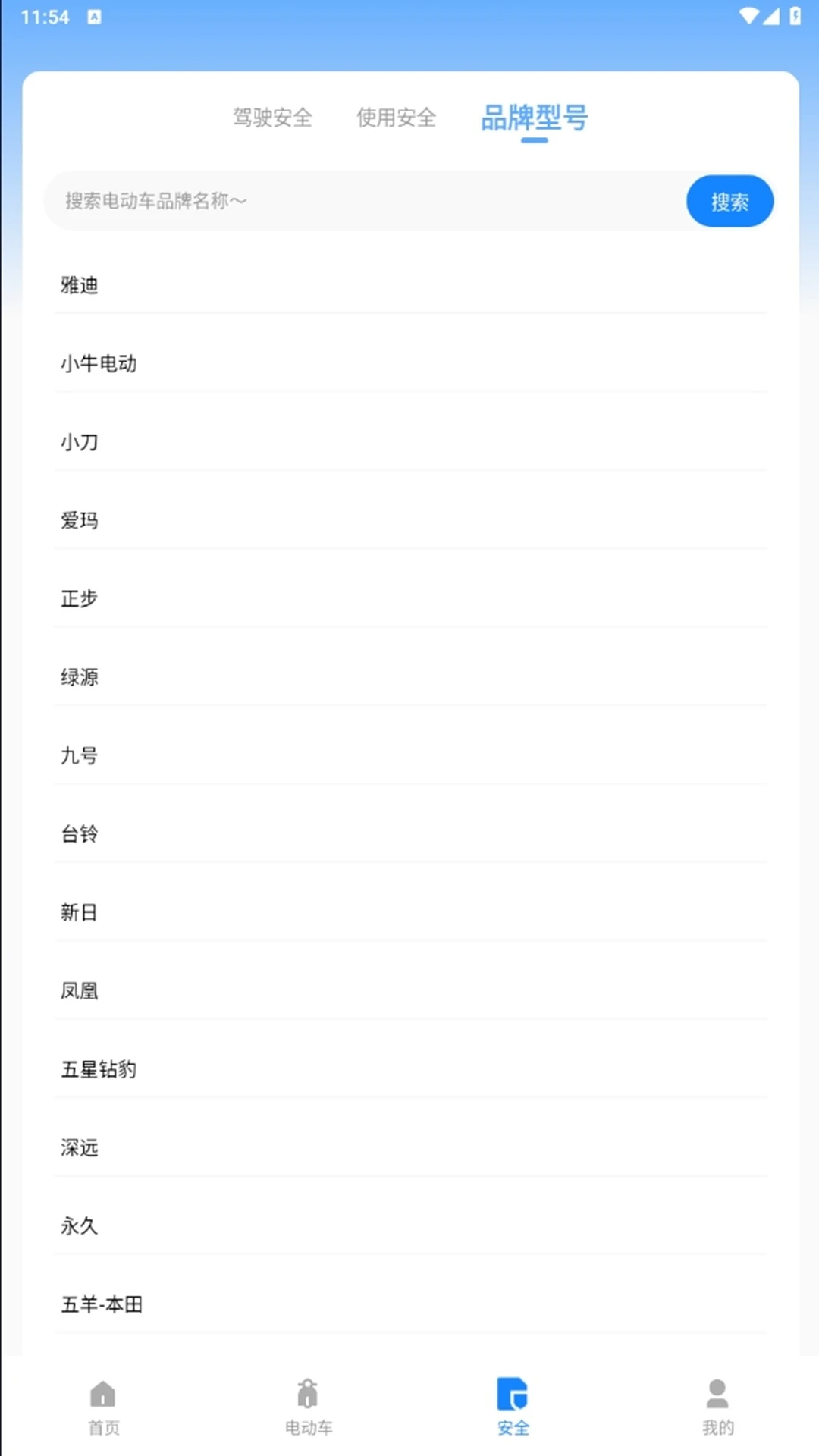
Task: View the 凤凰 brand details
Action: [409, 990]
